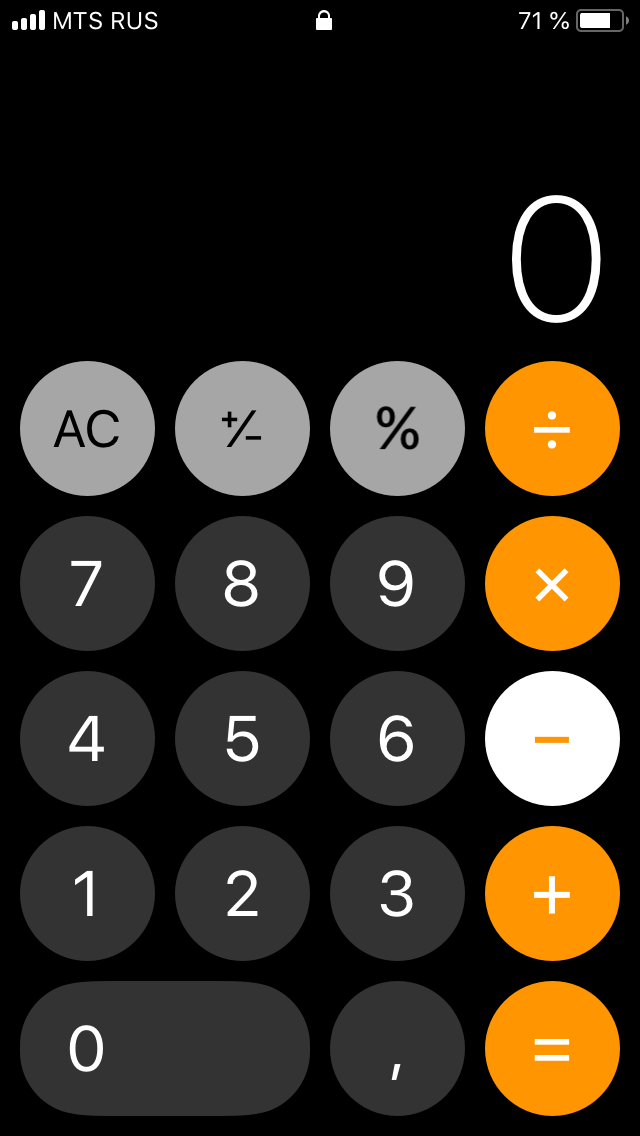Tap the equals key

(x=552, y=1048)
